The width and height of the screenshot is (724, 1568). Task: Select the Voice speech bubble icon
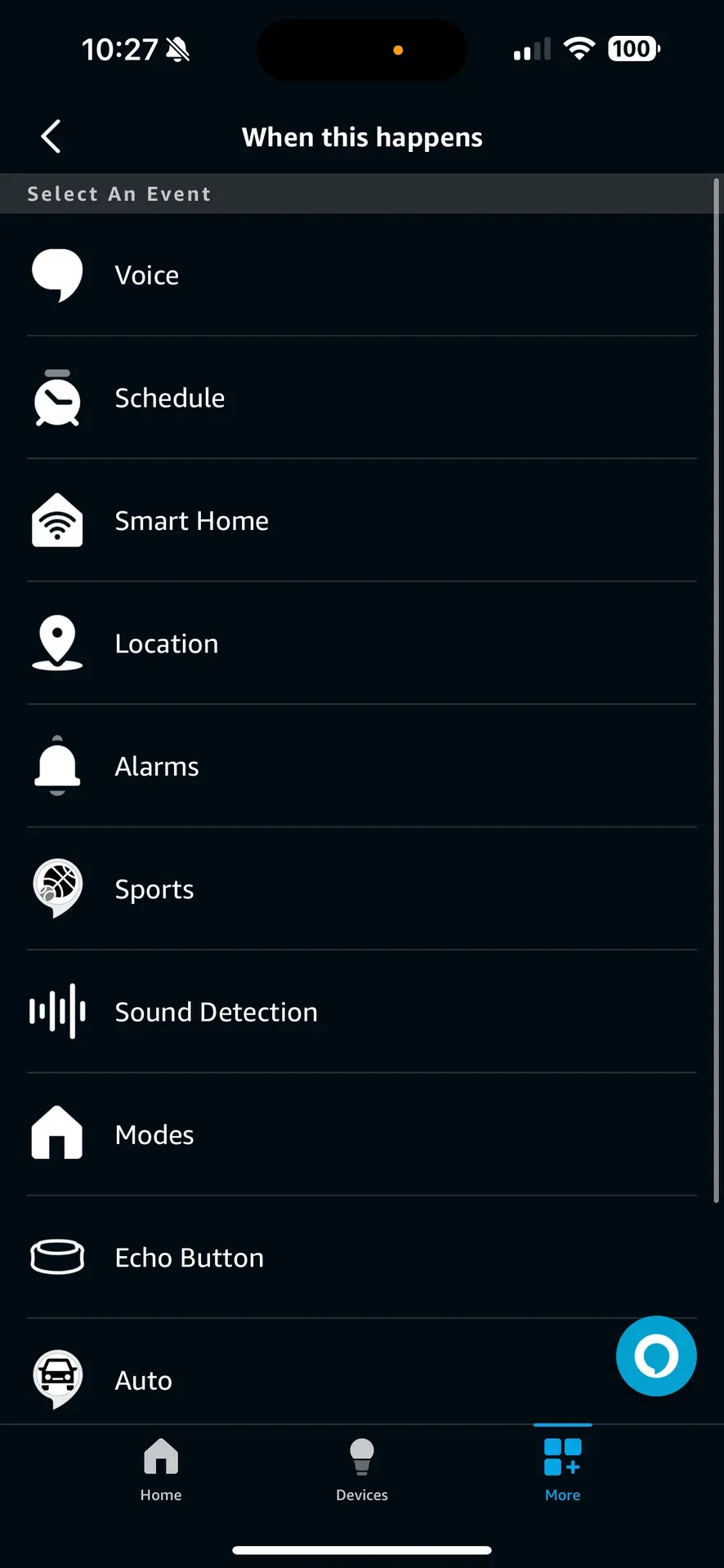[57, 275]
